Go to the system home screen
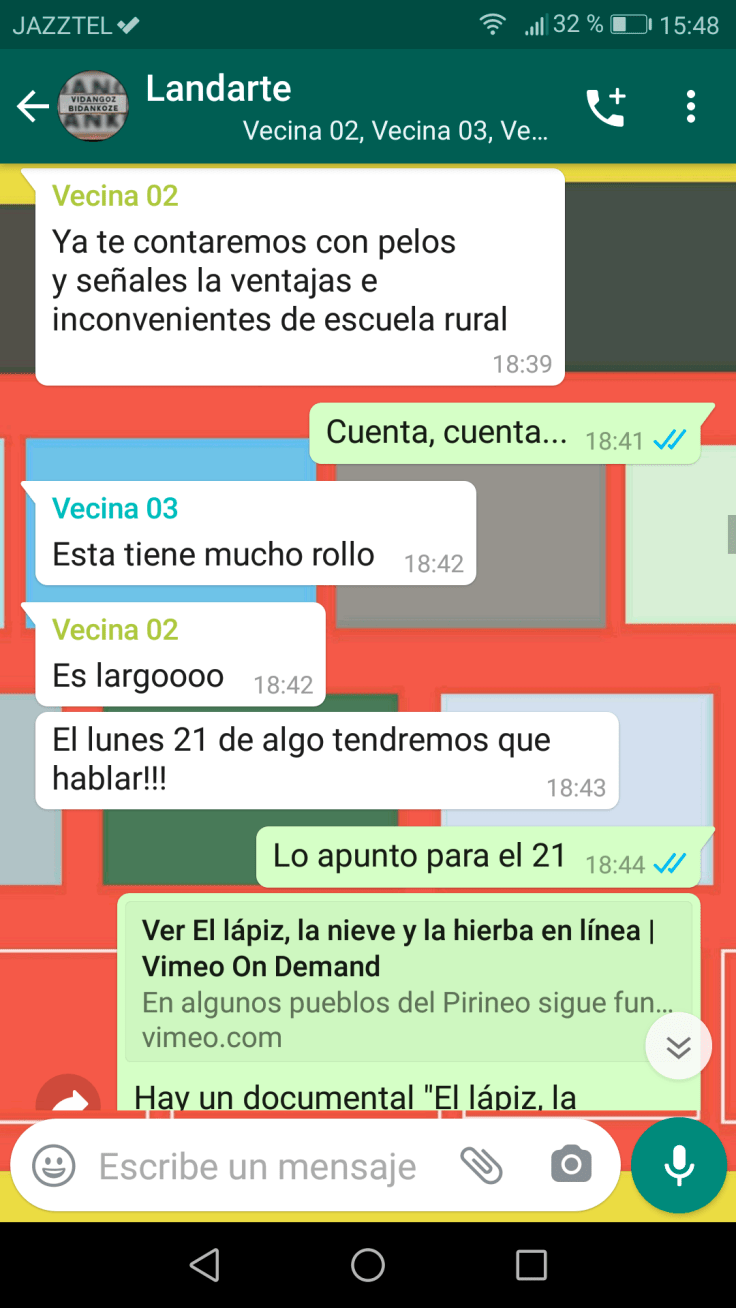The width and height of the screenshot is (736, 1308). point(368,1265)
